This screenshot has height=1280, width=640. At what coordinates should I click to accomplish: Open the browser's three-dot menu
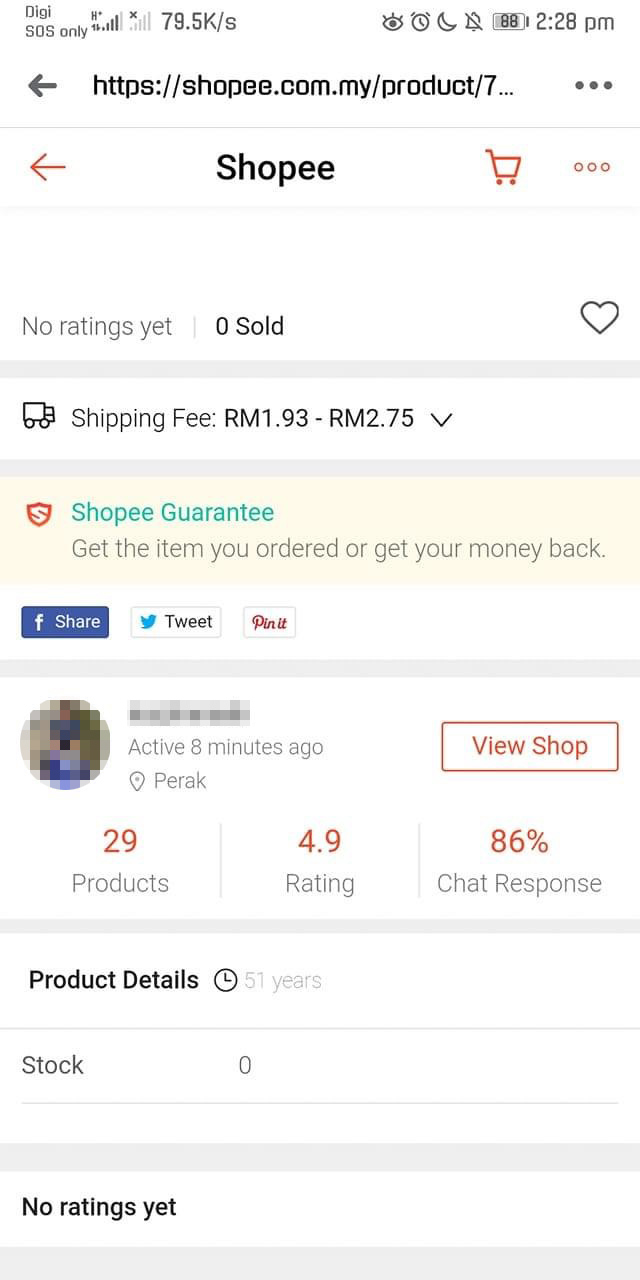point(593,86)
